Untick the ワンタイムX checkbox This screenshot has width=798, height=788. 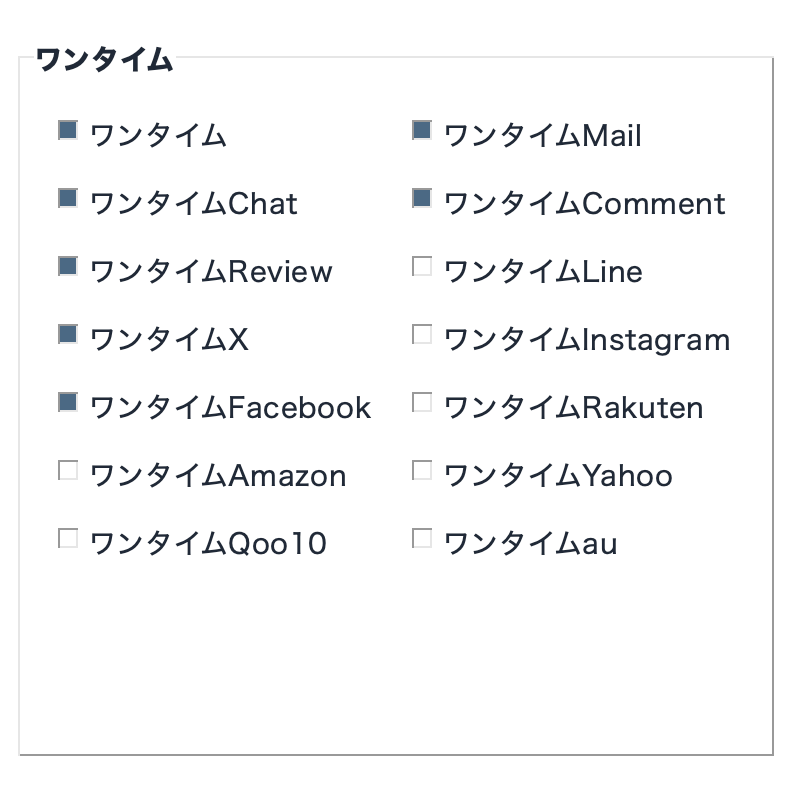(68, 334)
